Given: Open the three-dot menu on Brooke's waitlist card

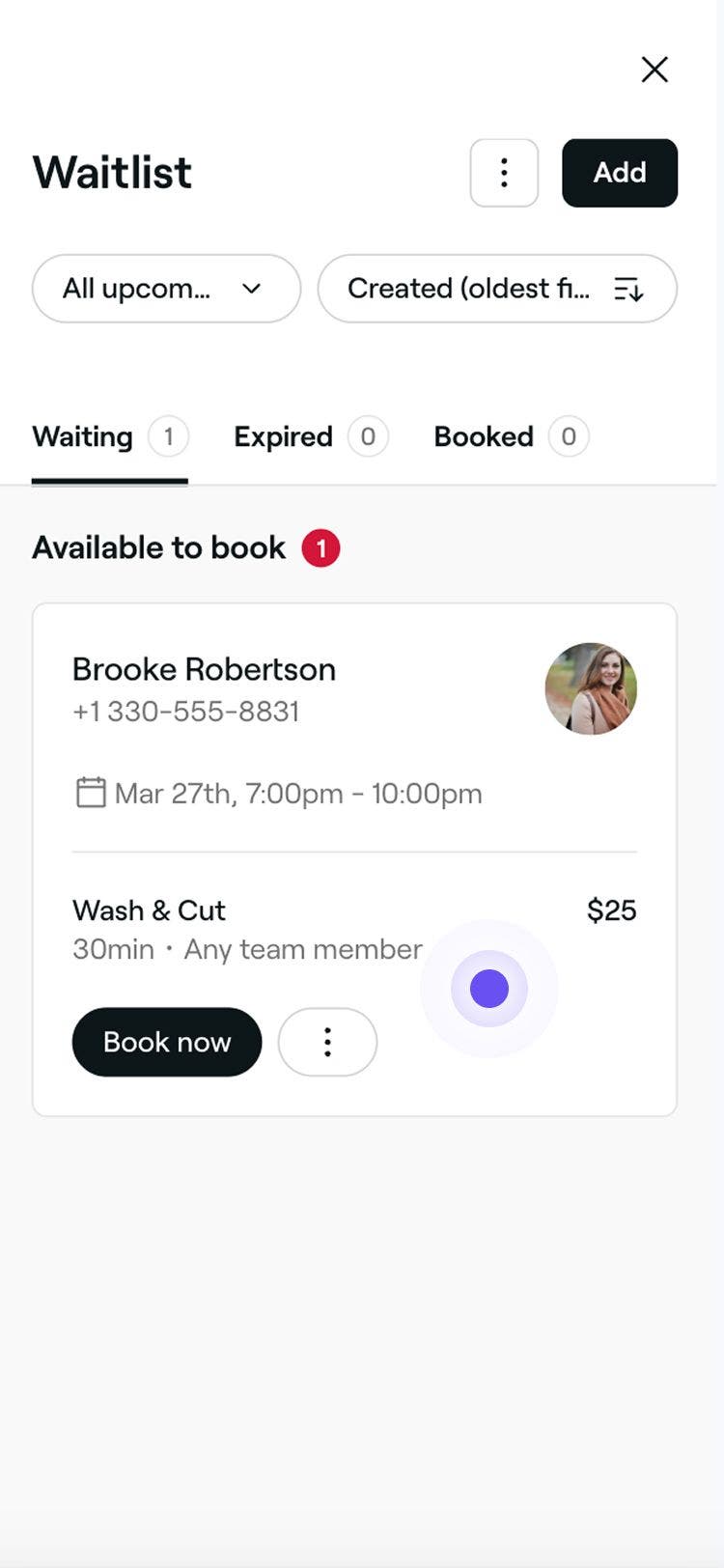Looking at the screenshot, I should click(327, 1042).
